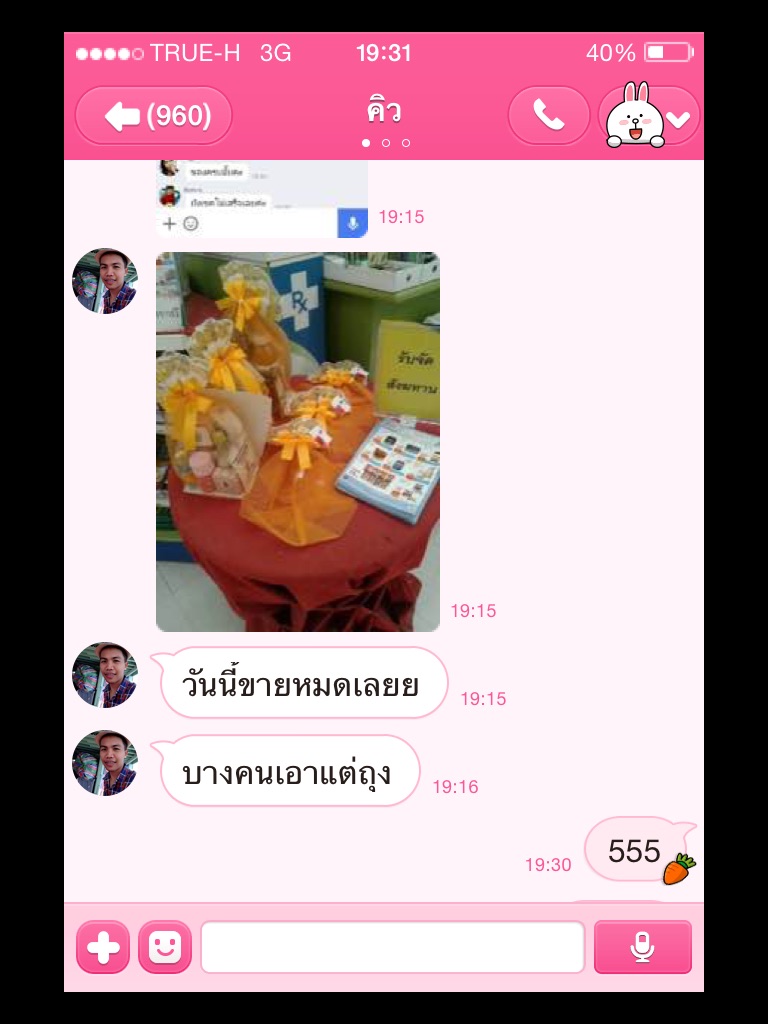Open the chat options dropdown menu

click(679, 119)
